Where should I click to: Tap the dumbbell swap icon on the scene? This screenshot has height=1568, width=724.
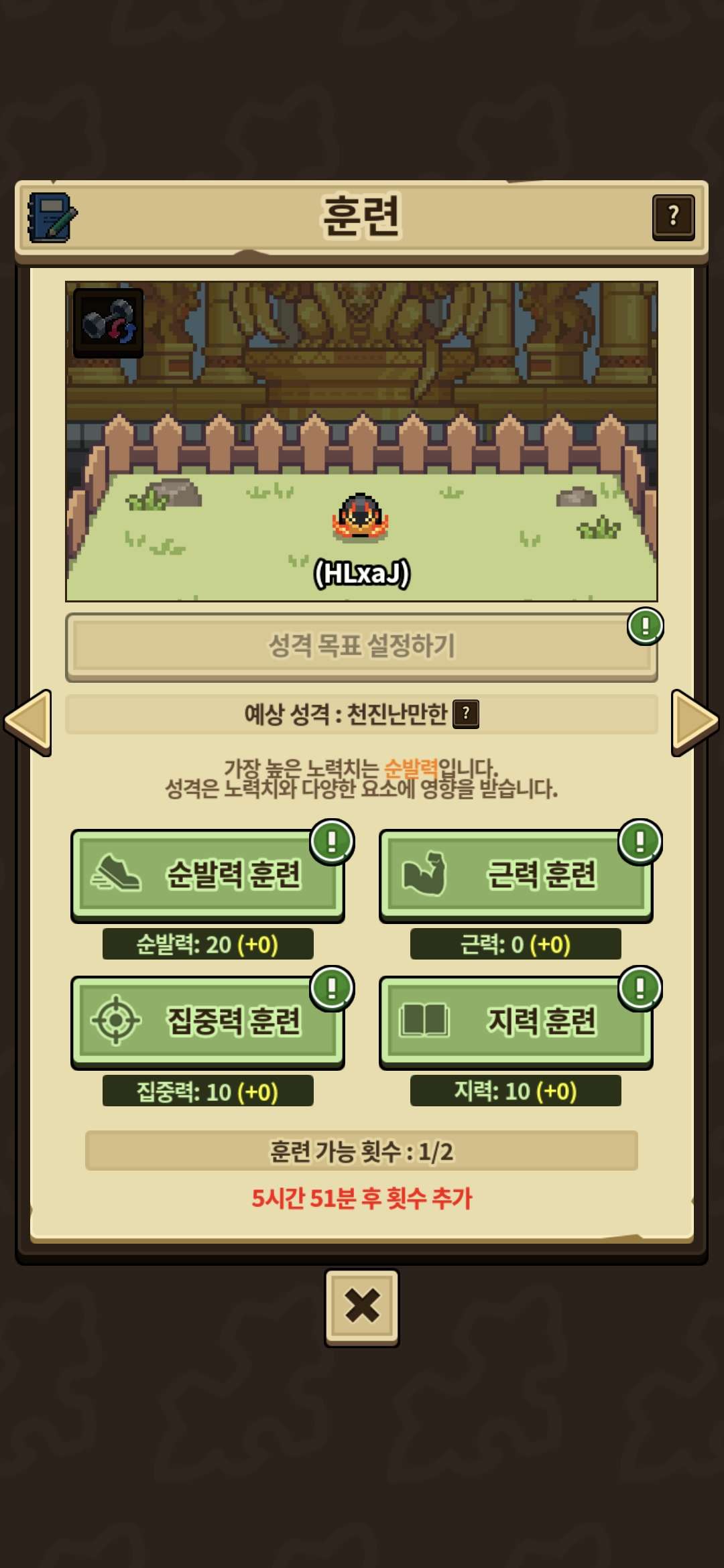click(109, 322)
